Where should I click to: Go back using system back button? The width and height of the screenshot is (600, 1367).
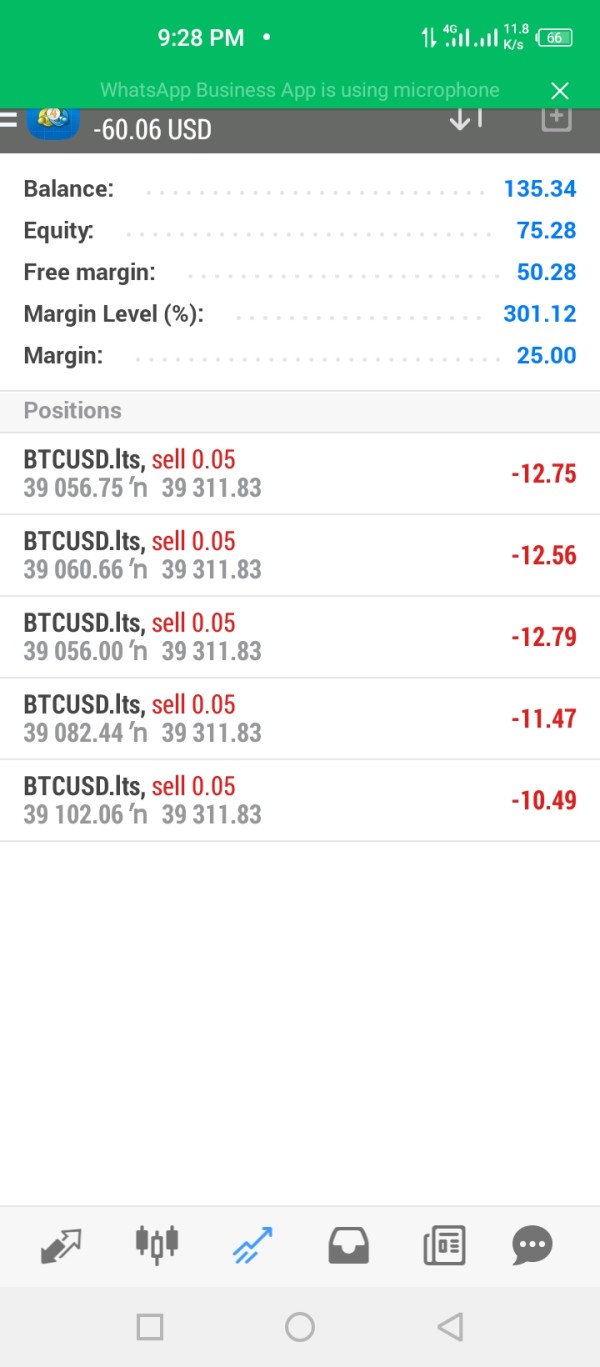point(450,1327)
